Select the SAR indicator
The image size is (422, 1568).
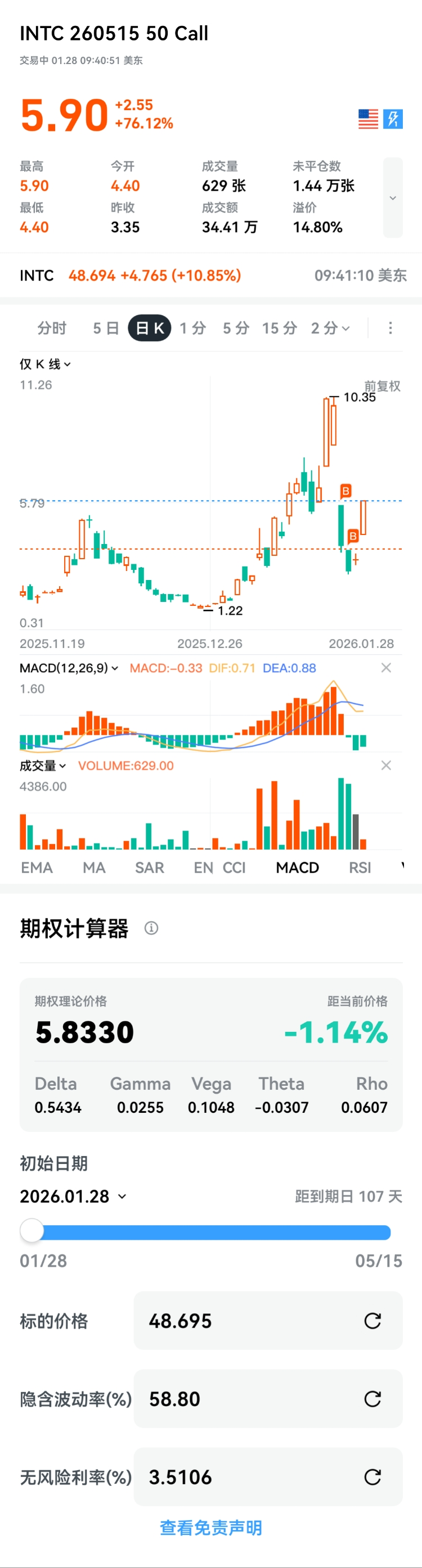coord(150,867)
